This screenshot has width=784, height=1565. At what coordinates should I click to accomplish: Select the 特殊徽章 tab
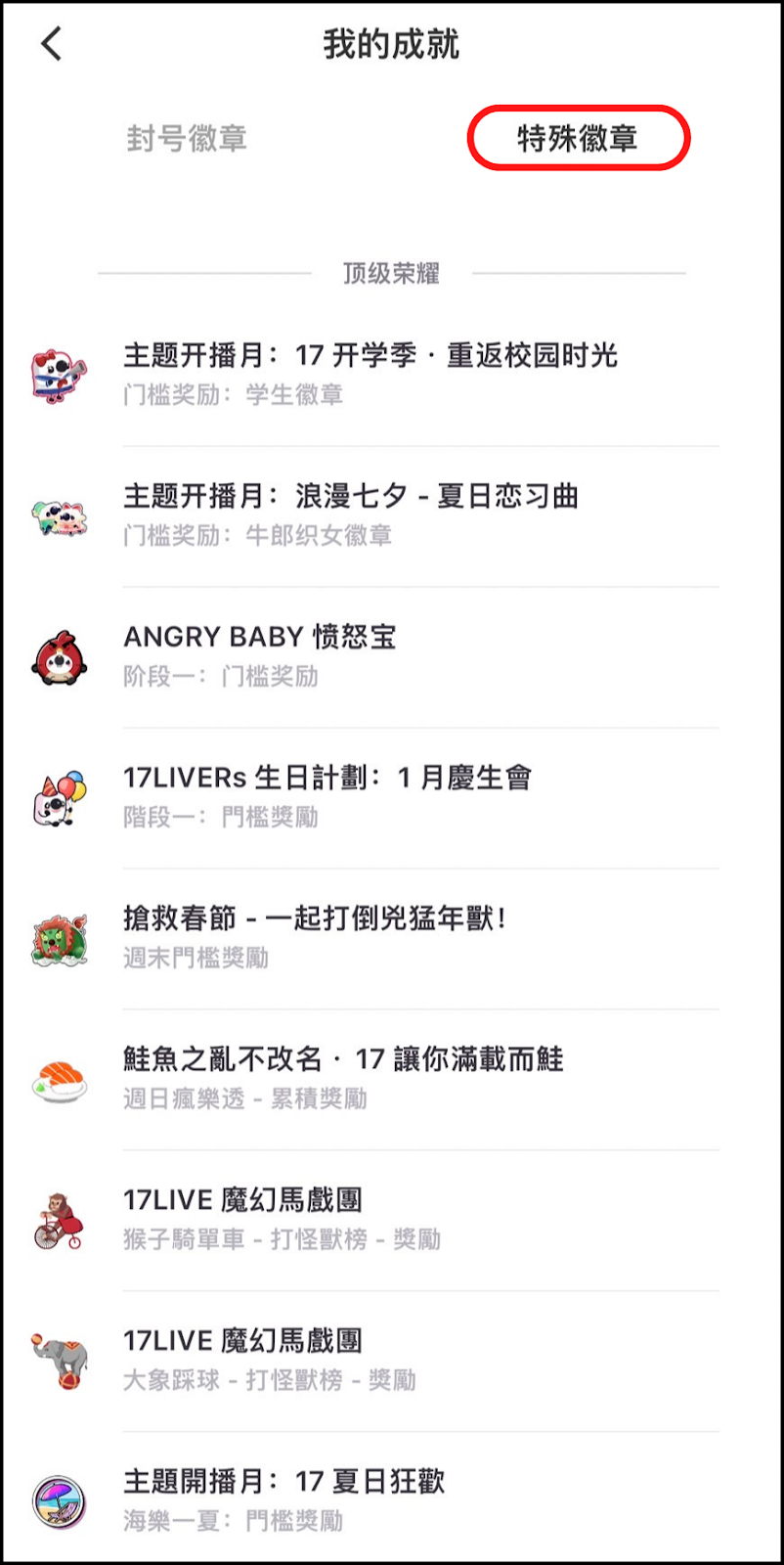[578, 139]
